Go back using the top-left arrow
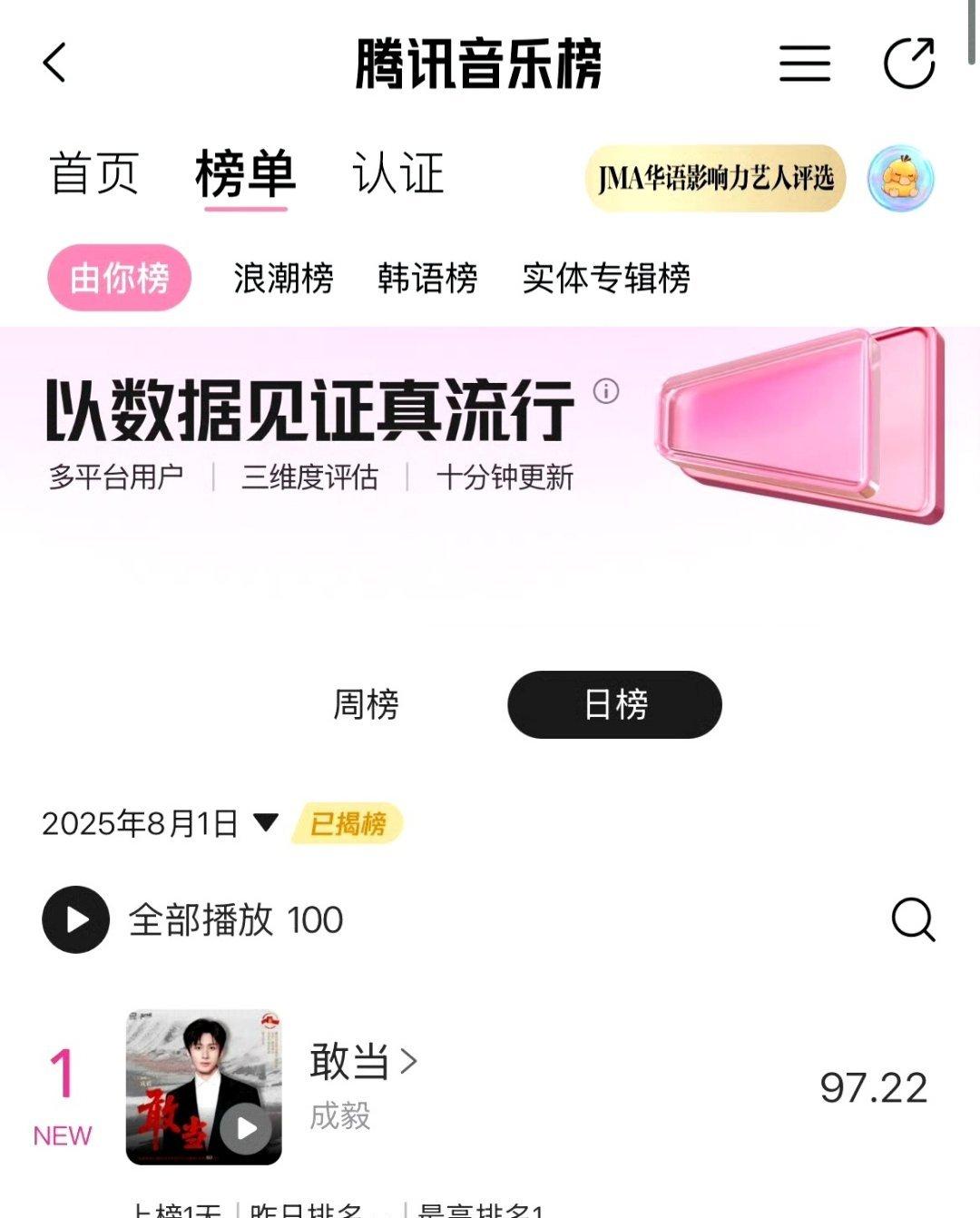 (x=54, y=63)
